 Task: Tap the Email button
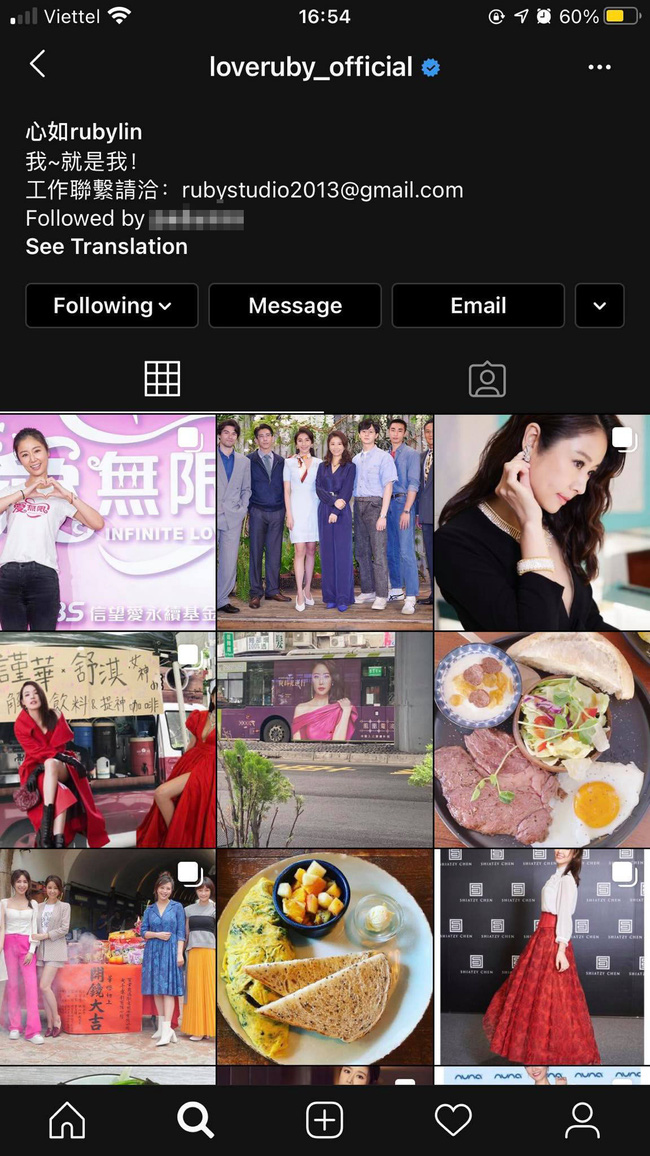(478, 305)
